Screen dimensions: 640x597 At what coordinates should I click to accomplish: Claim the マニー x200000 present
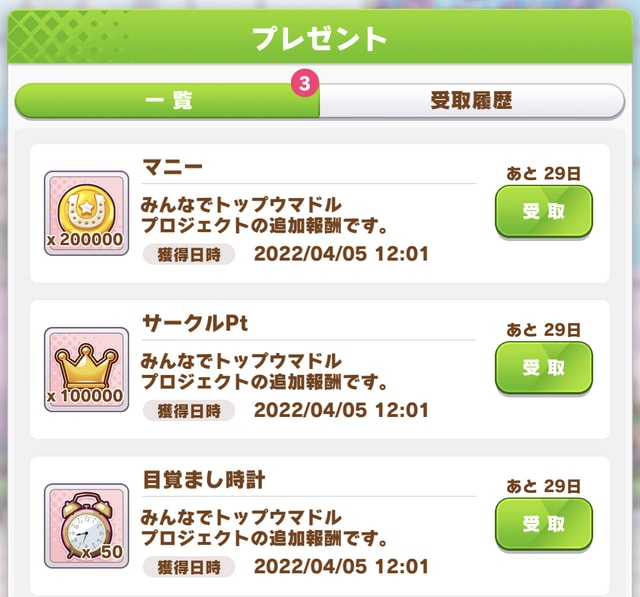544,211
